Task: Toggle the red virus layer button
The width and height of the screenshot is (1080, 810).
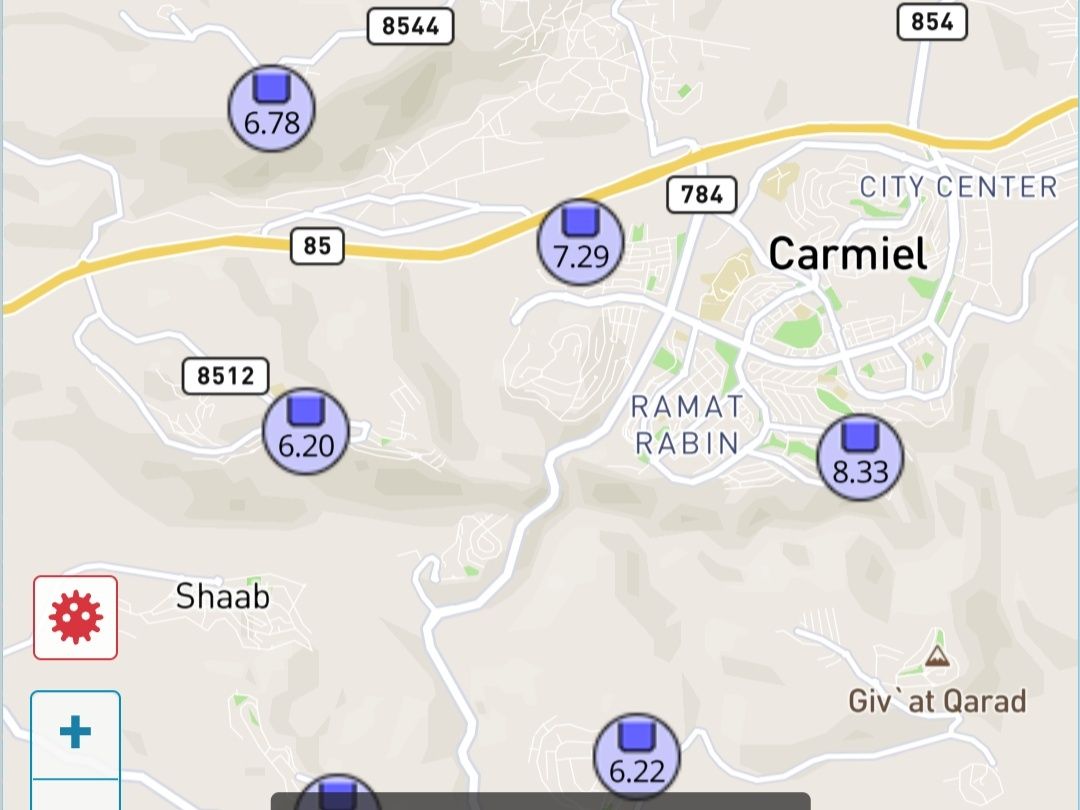Action: (76, 618)
